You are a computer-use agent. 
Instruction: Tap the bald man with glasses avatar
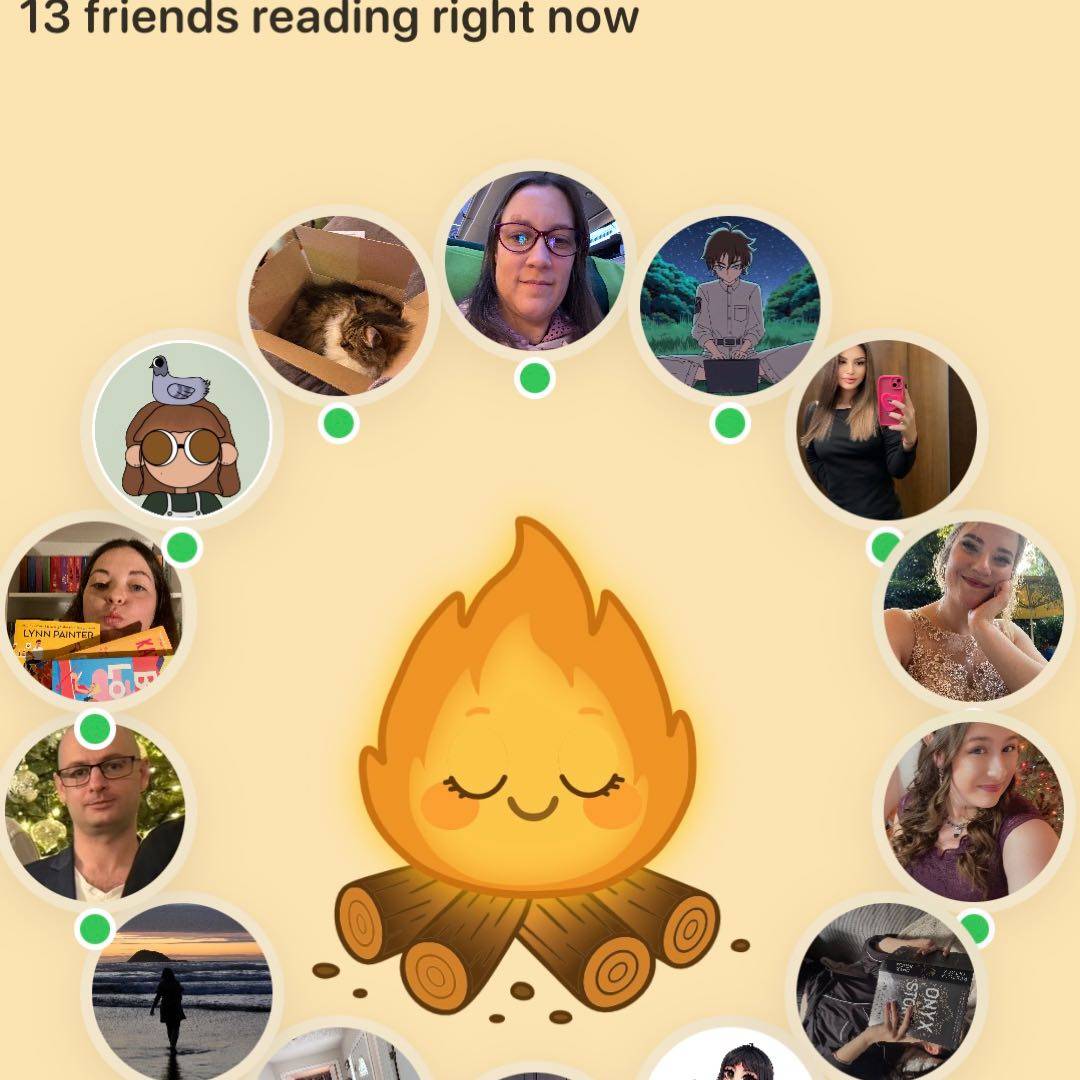tap(94, 810)
